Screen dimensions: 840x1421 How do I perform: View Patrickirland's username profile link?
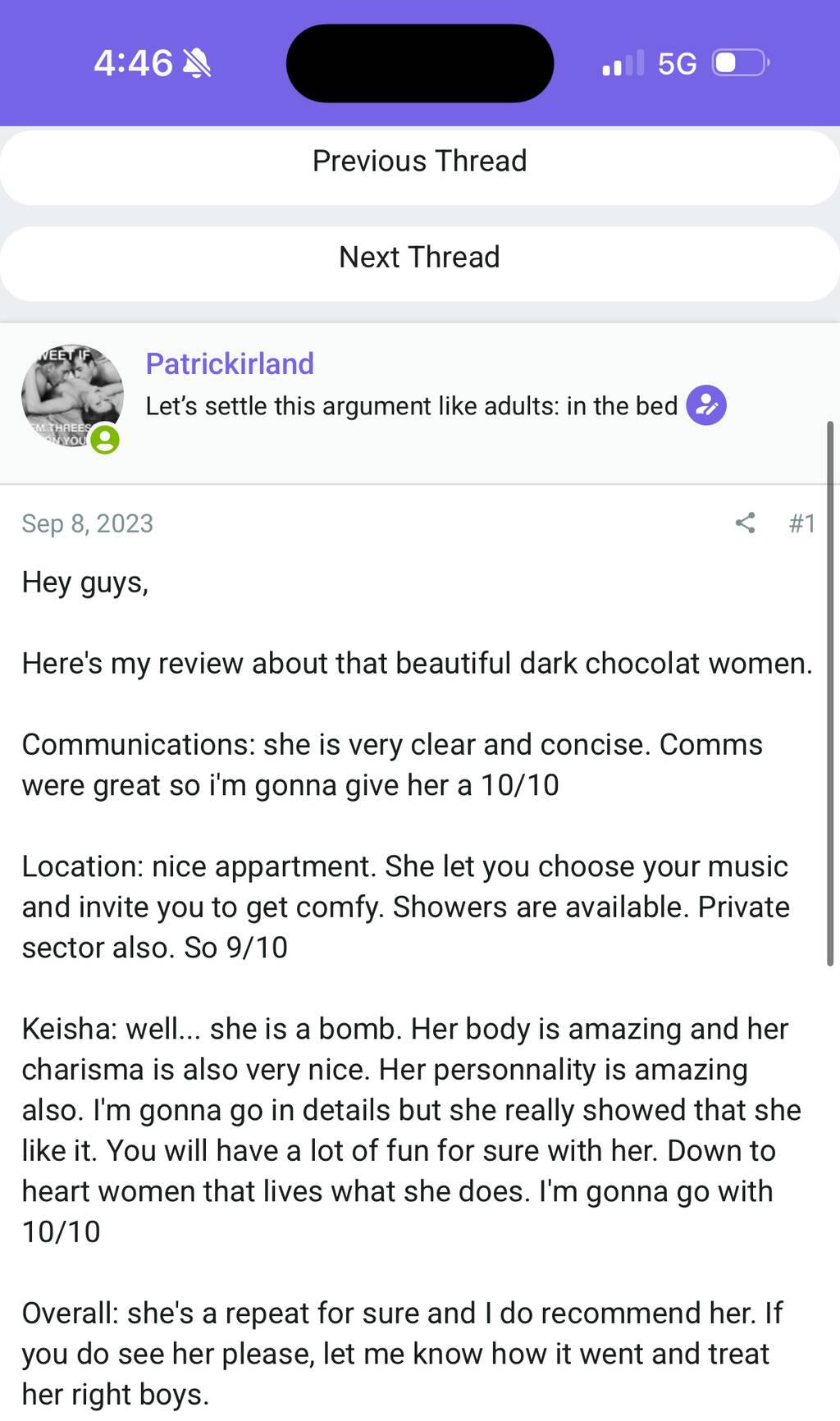pos(230,363)
